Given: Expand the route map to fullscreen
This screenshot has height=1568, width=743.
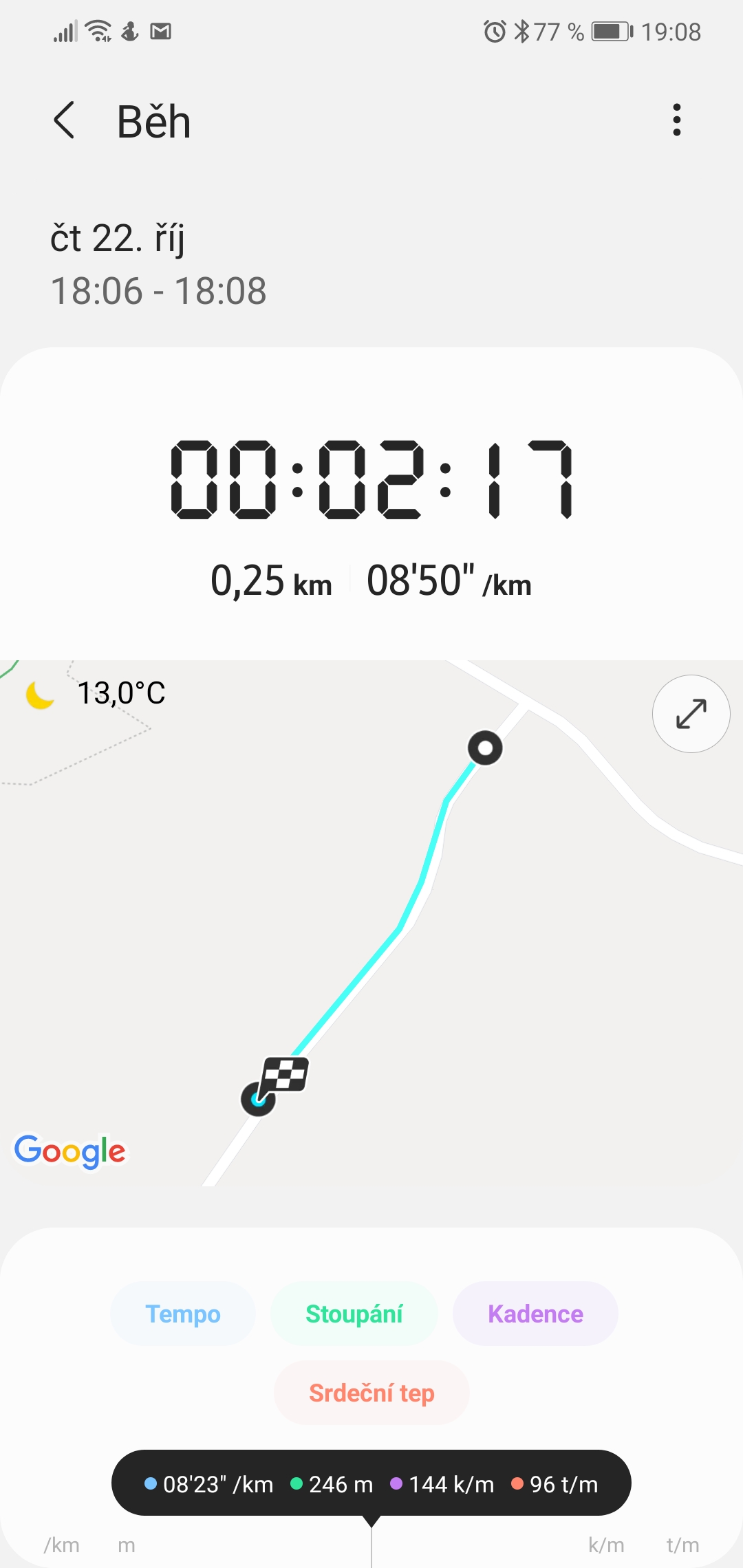Looking at the screenshot, I should [691, 714].
